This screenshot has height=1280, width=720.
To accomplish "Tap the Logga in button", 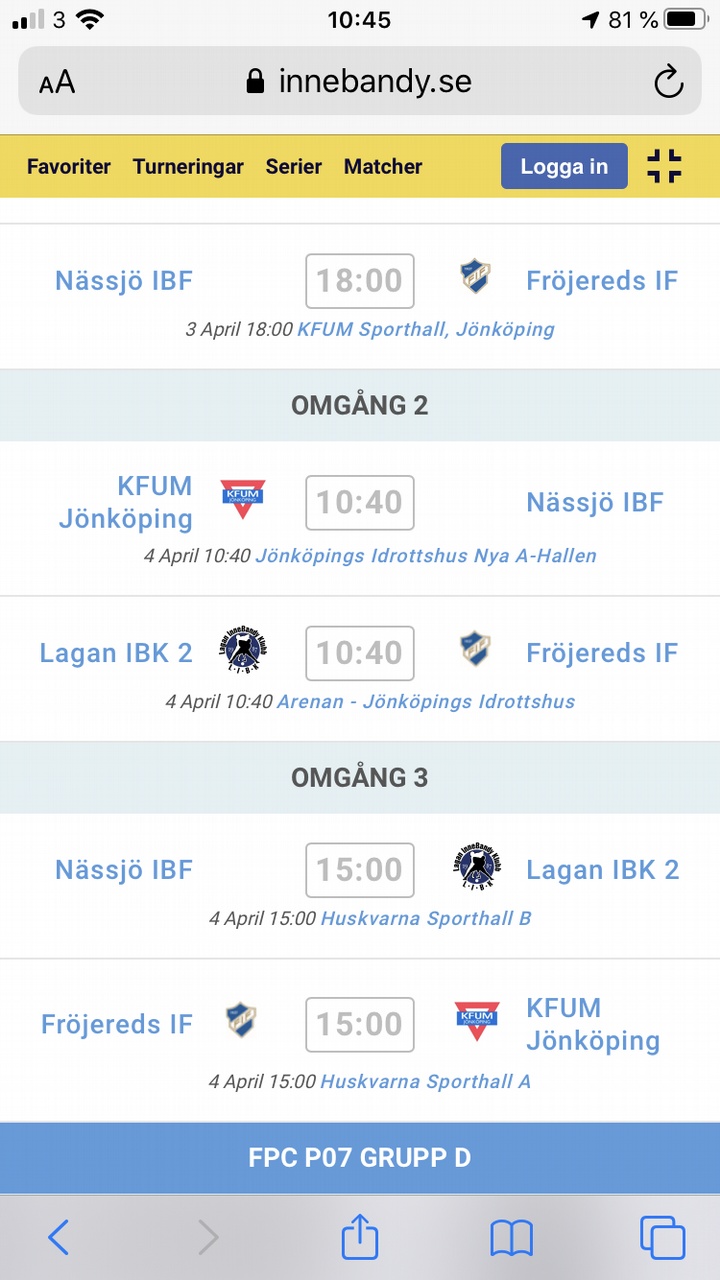I will (564, 167).
